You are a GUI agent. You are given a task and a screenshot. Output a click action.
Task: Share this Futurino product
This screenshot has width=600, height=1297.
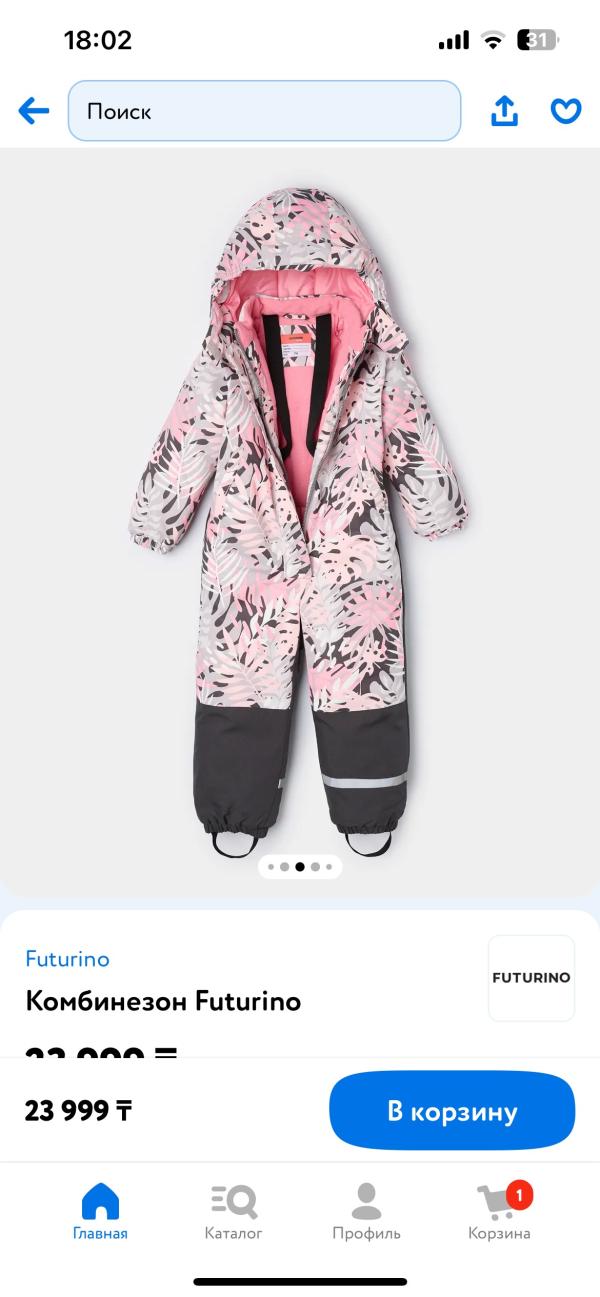coord(505,111)
